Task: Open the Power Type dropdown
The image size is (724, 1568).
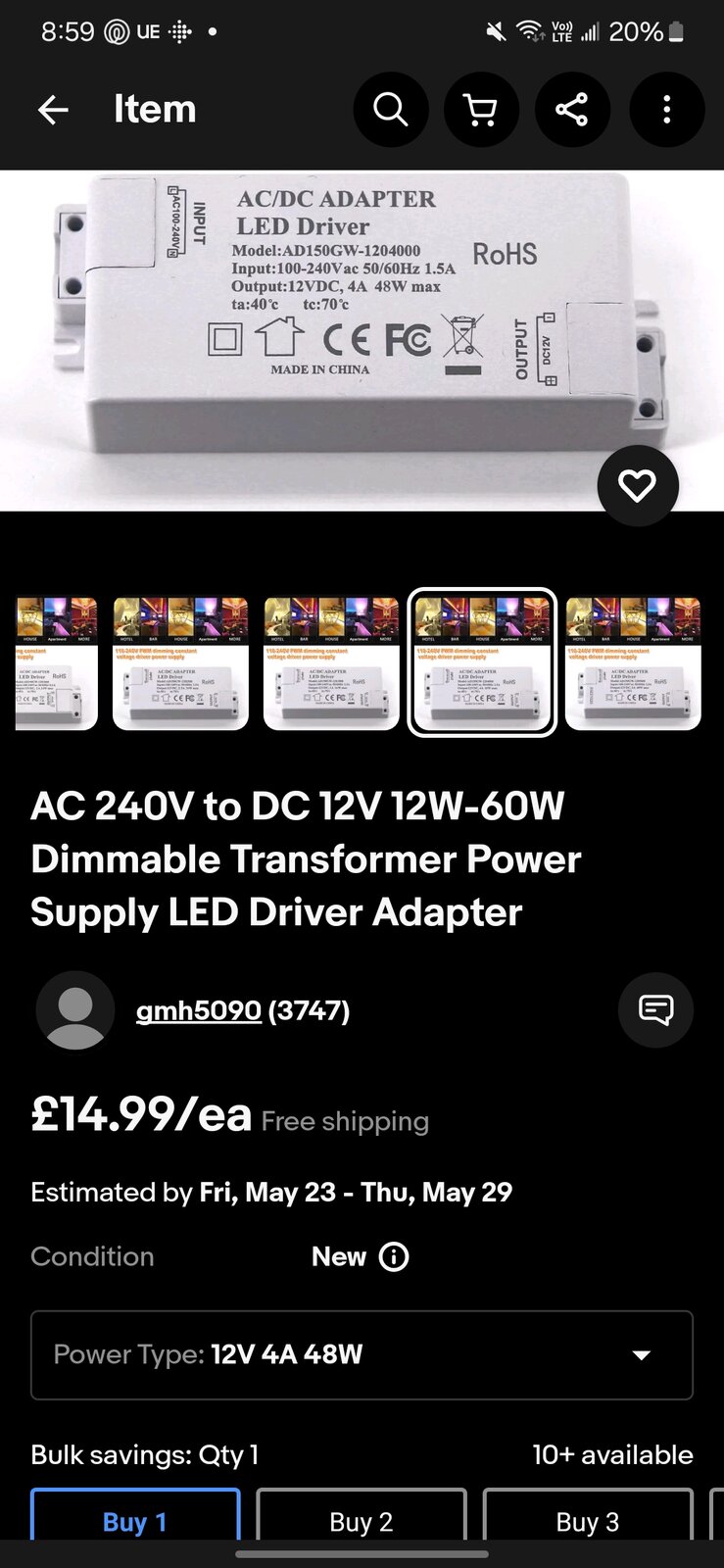Action: [x=362, y=1355]
